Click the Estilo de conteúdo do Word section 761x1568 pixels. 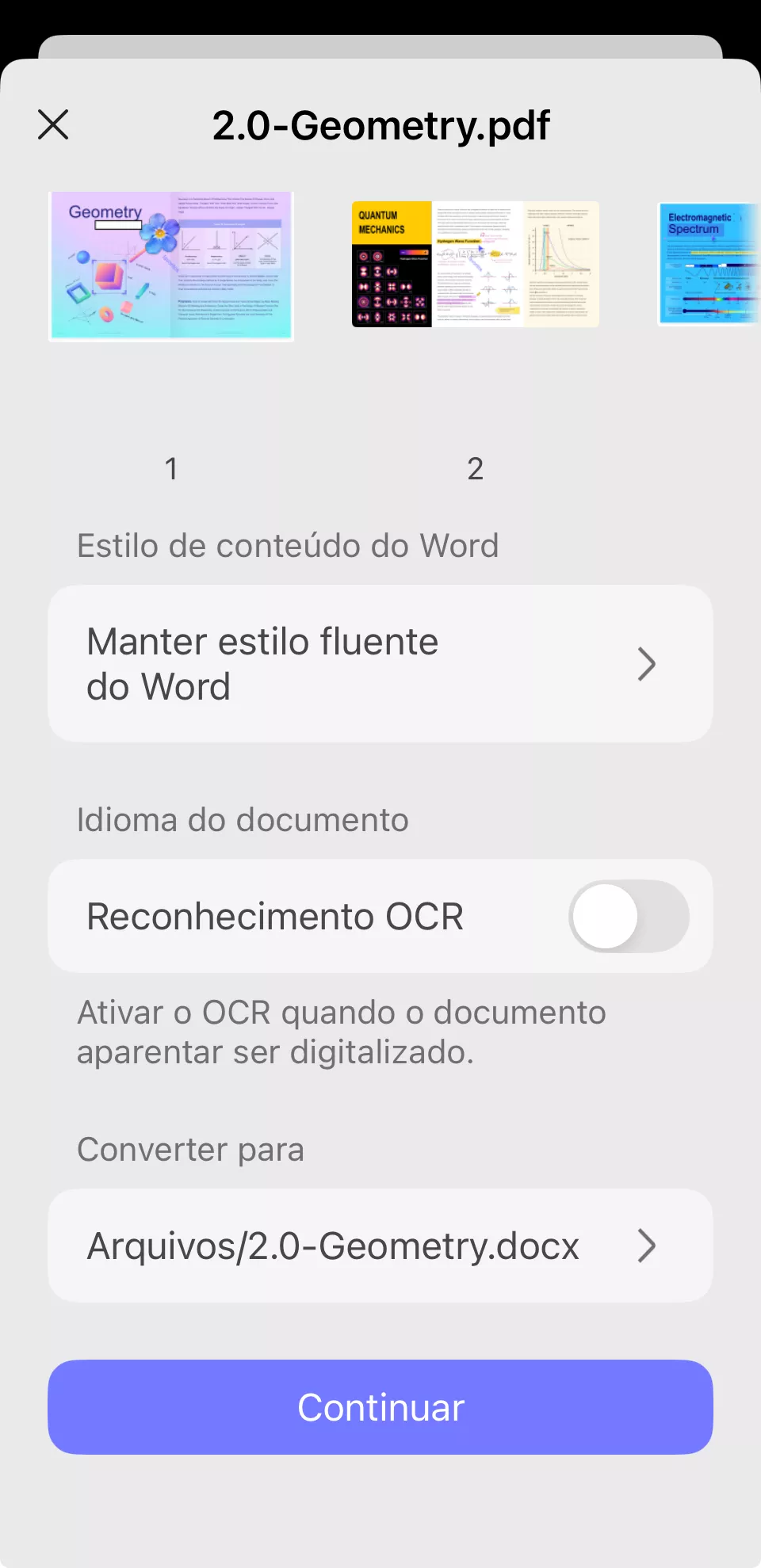pos(287,545)
